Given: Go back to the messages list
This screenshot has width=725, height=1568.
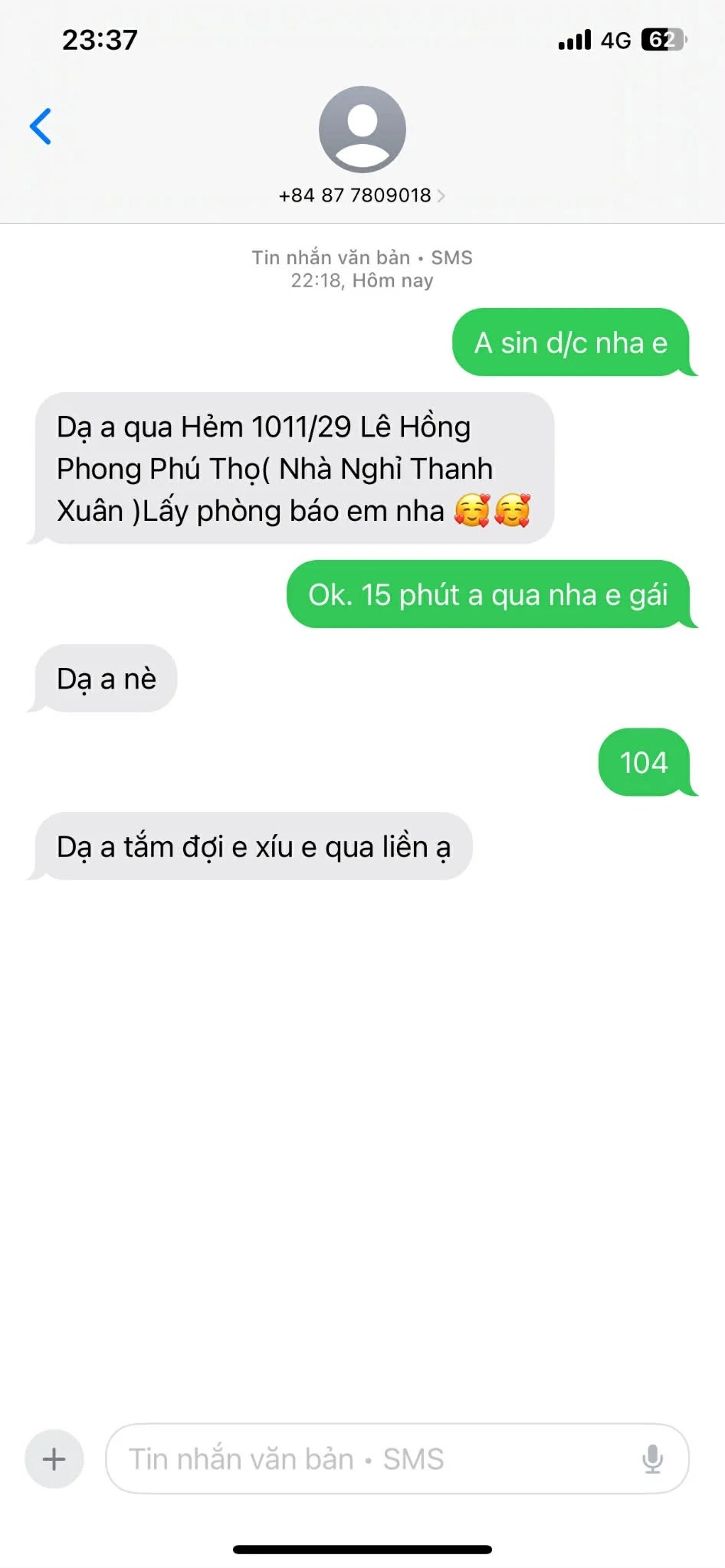Looking at the screenshot, I should click(x=41, y=126).
